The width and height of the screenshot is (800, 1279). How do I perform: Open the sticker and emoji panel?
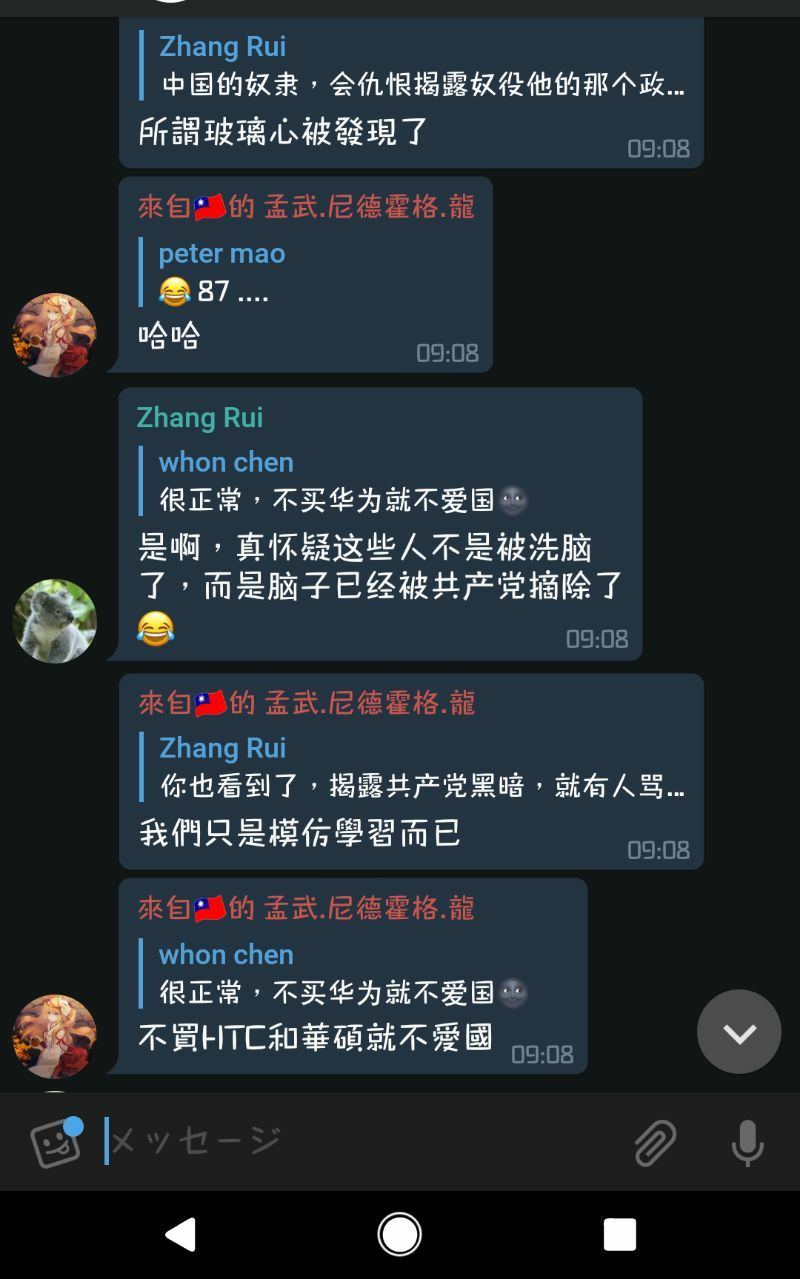tap(56, 1142)
